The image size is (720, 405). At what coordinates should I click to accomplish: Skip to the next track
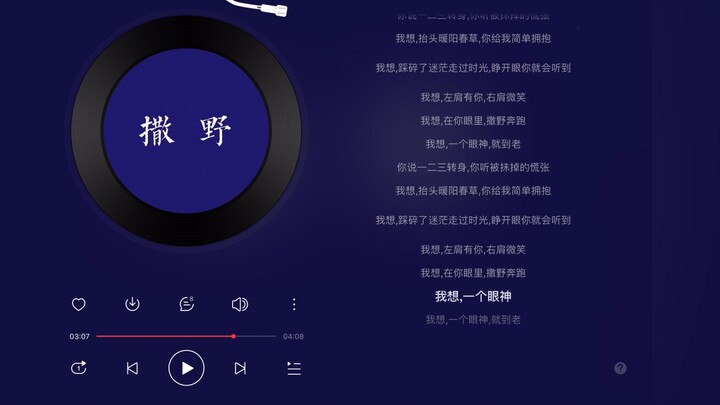[240, 368]
